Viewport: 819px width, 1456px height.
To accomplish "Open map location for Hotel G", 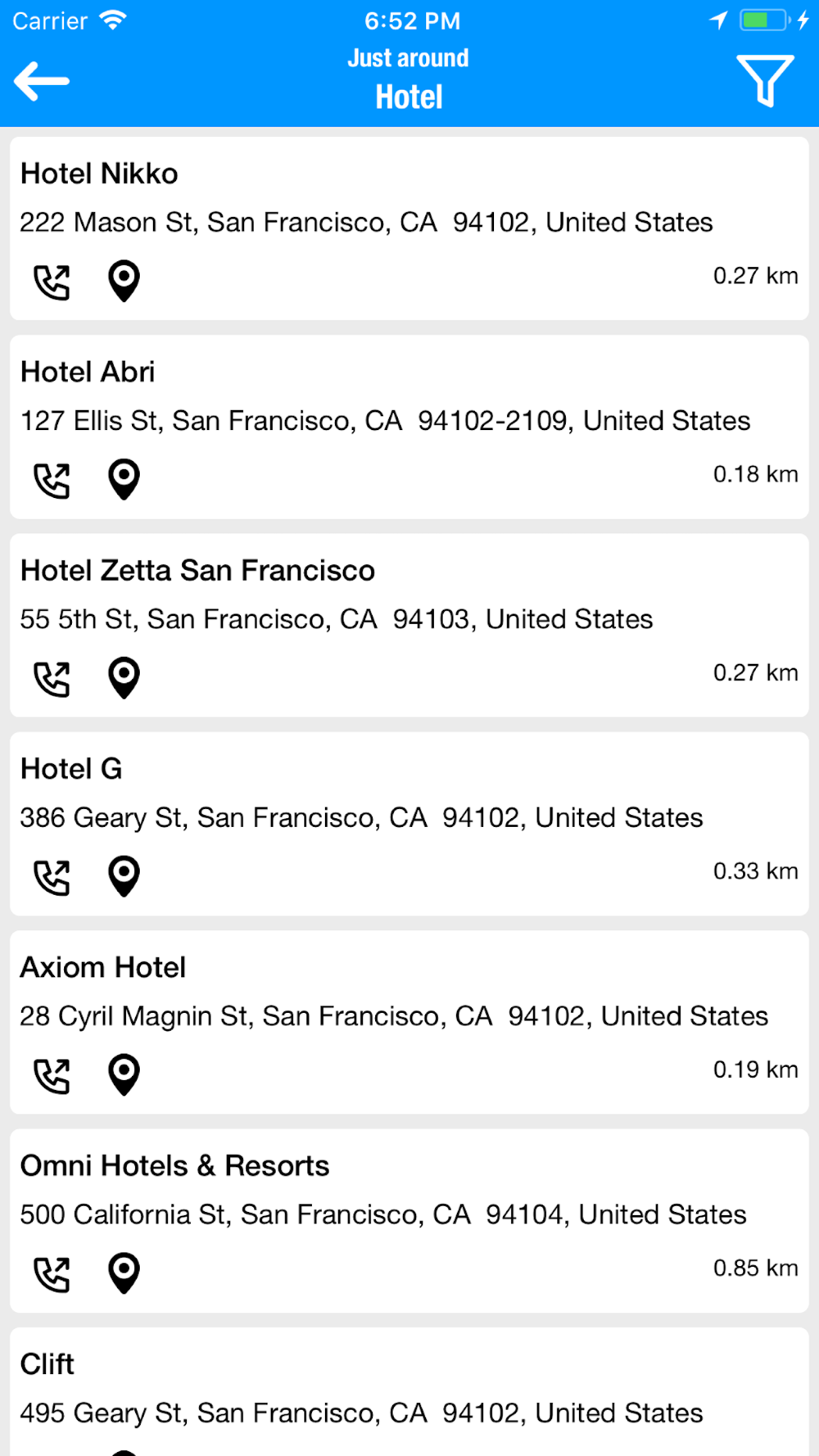I will pos(124,876).
